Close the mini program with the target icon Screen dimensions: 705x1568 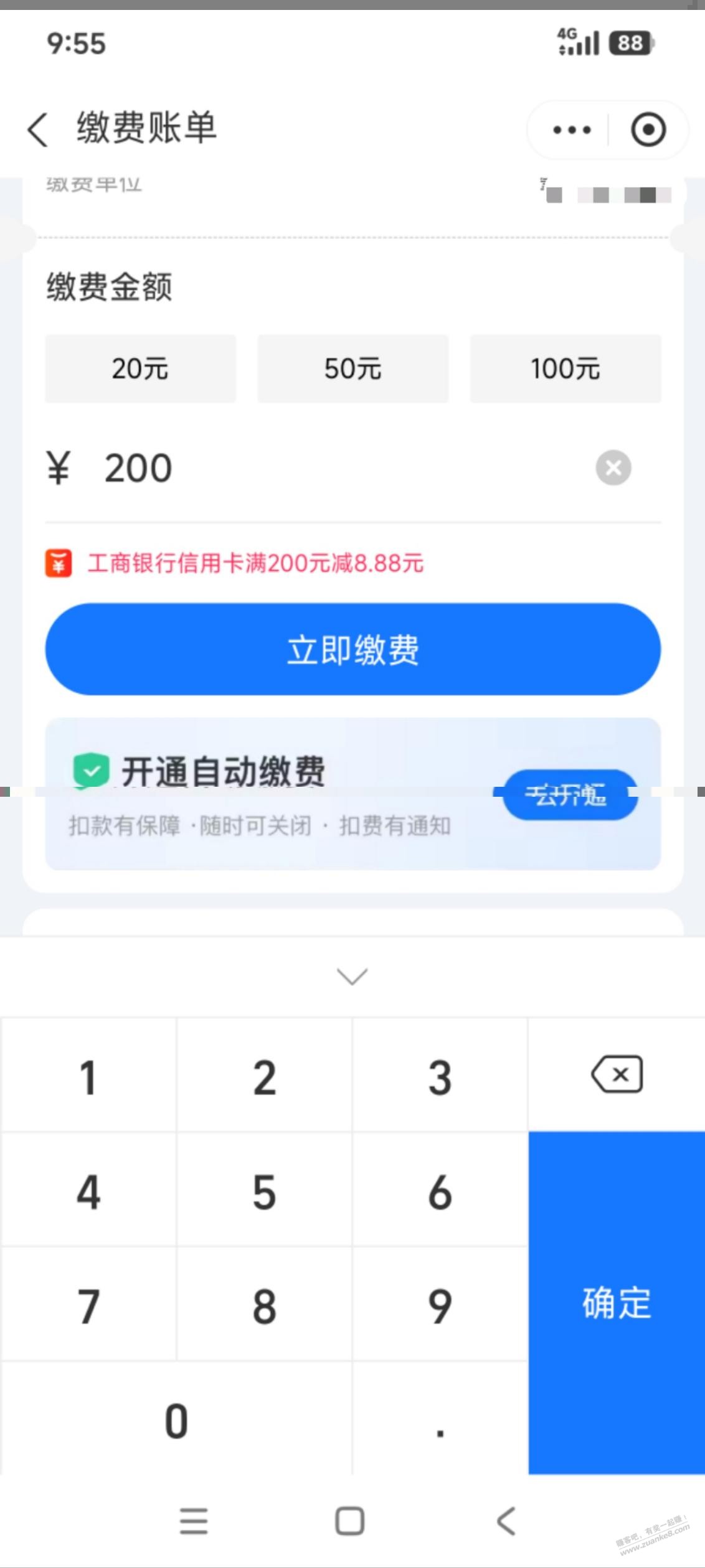(648, 129)
